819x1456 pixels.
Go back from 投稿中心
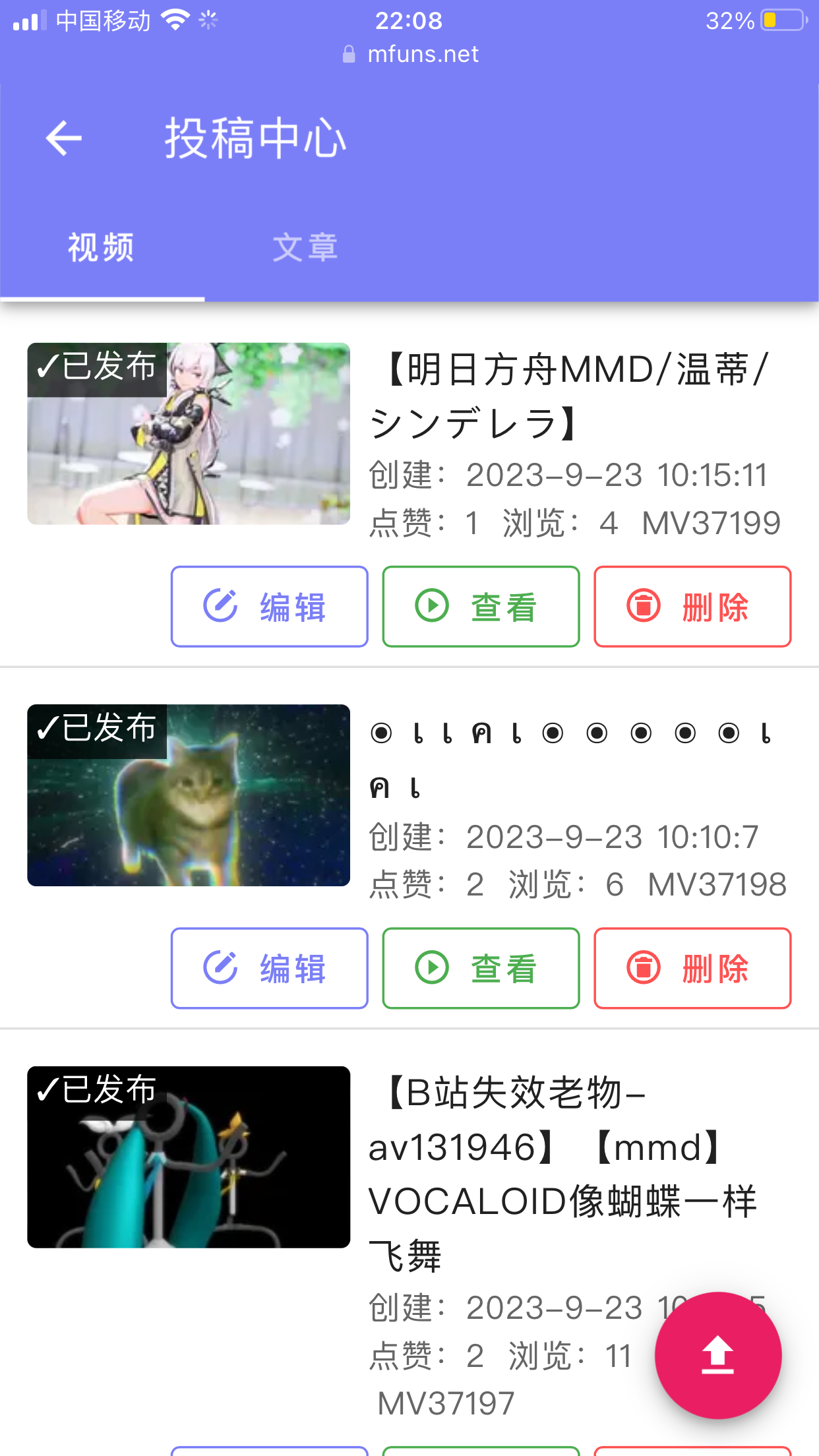click(64, 138)
